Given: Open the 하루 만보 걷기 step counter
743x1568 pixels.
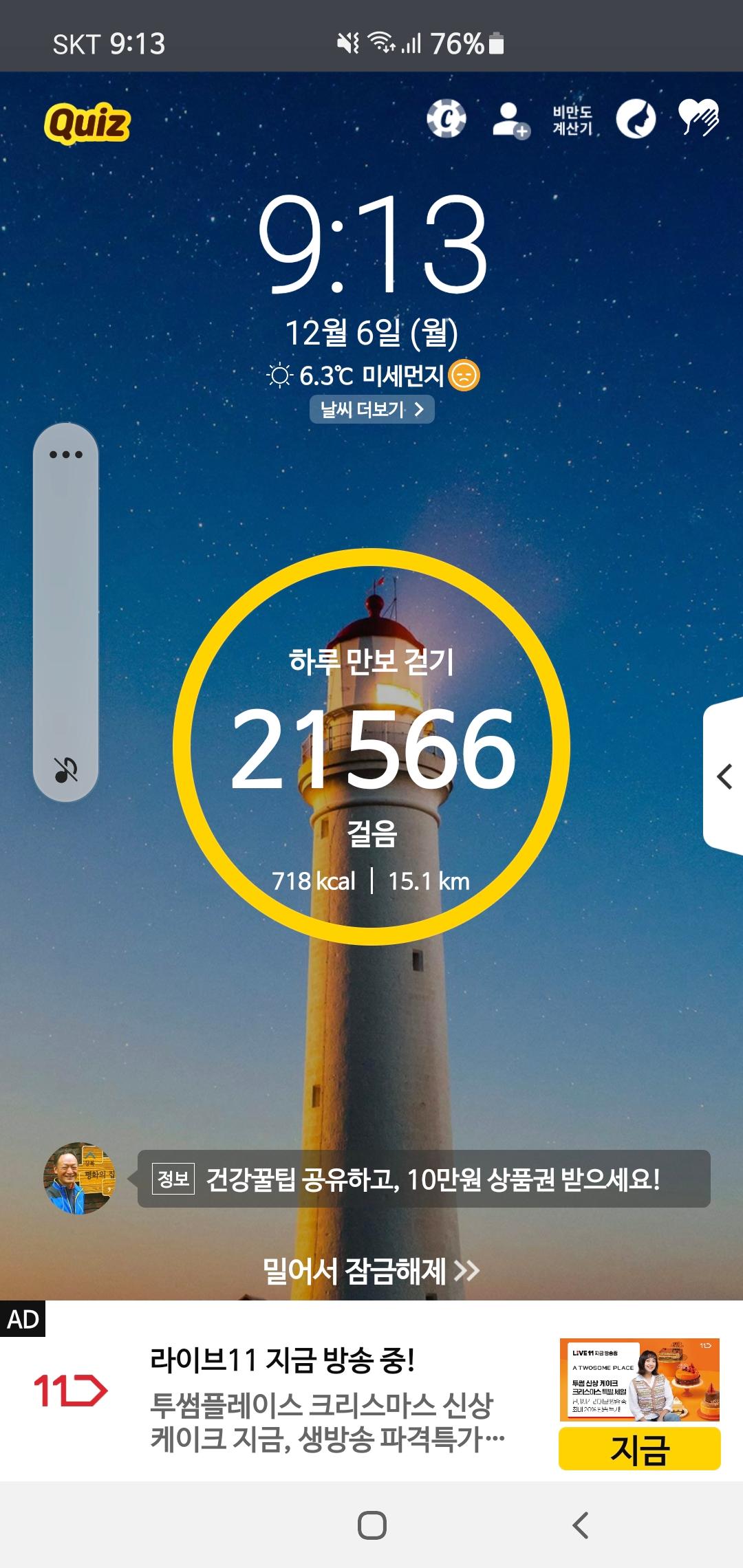Looking at the screenshot, I should [x=371, y=747].
